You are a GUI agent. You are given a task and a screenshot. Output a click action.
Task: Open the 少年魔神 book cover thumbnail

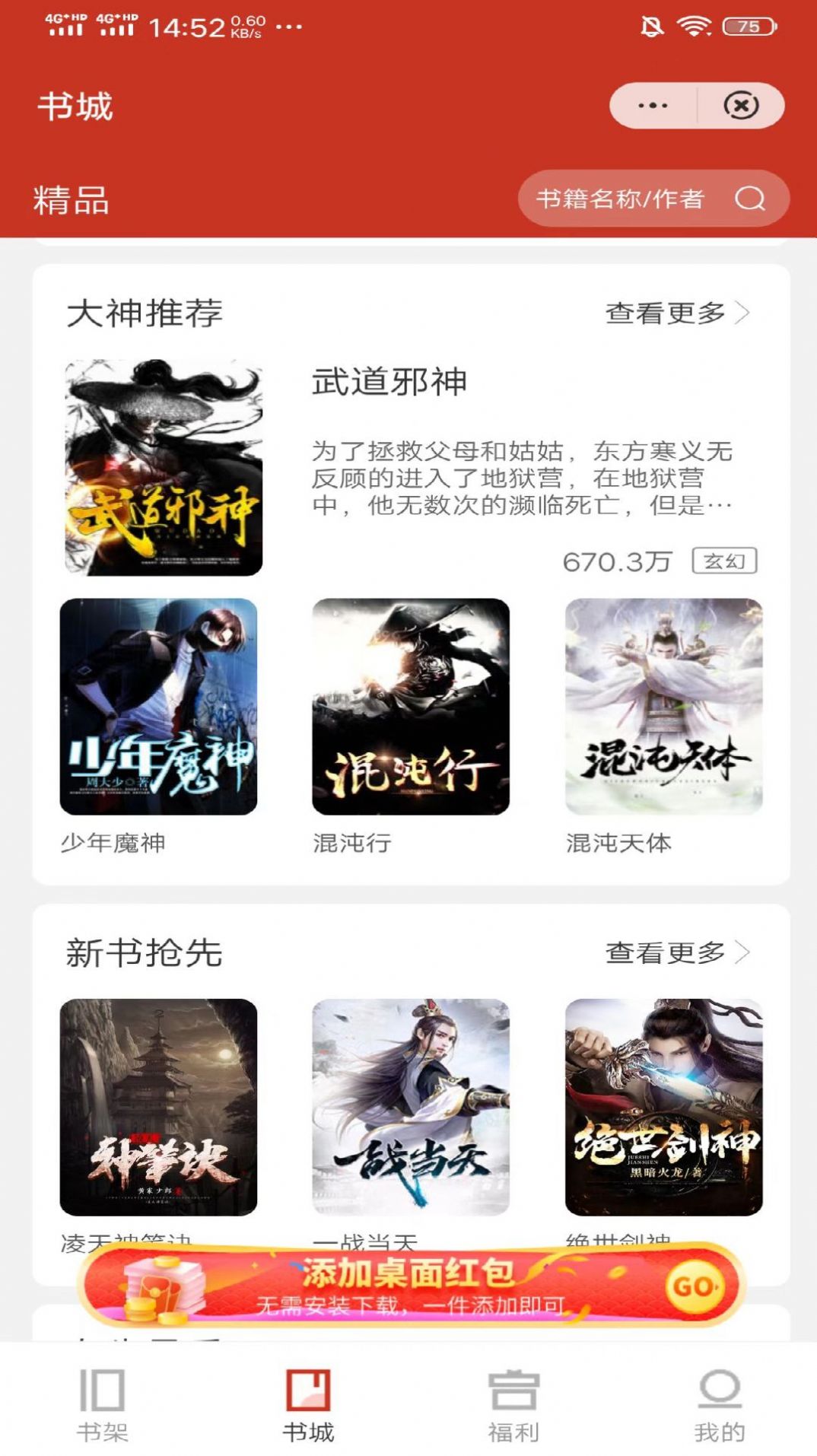157,707
